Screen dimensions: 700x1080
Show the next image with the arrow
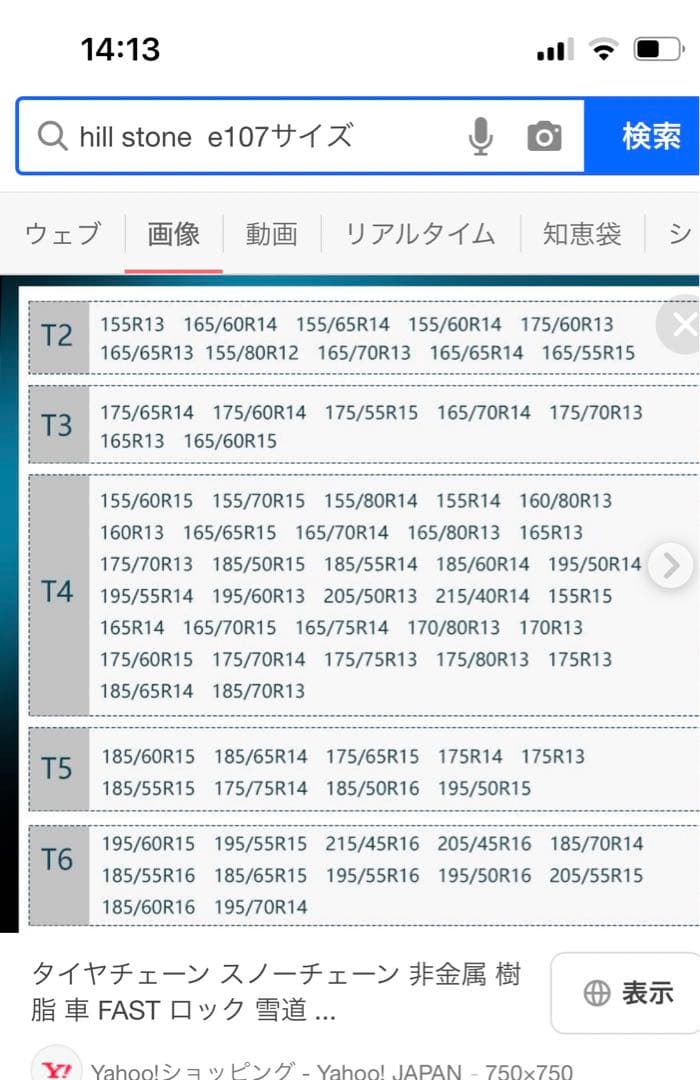670,567
